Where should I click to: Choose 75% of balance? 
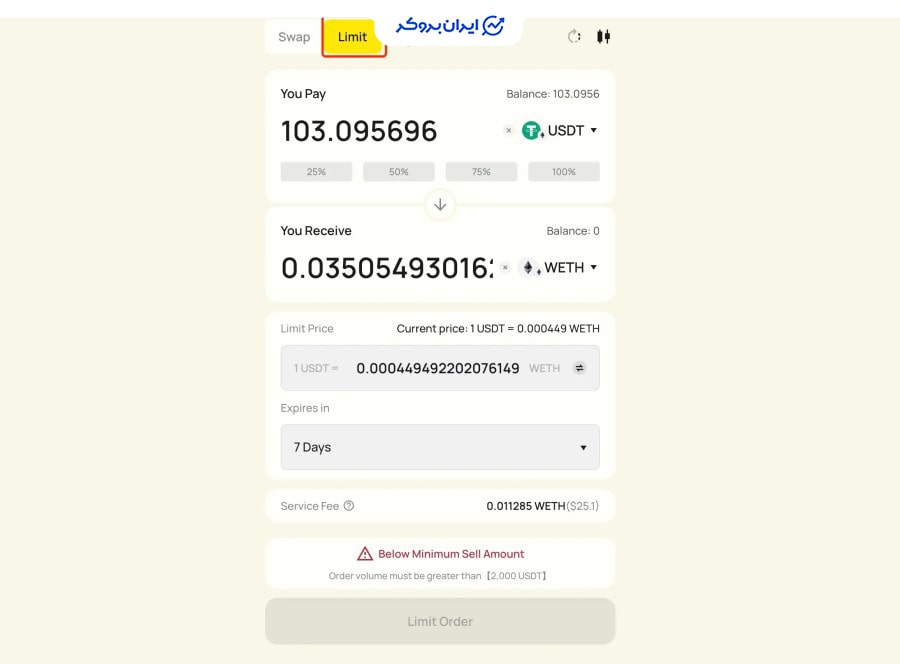click(x=481, y=172)
